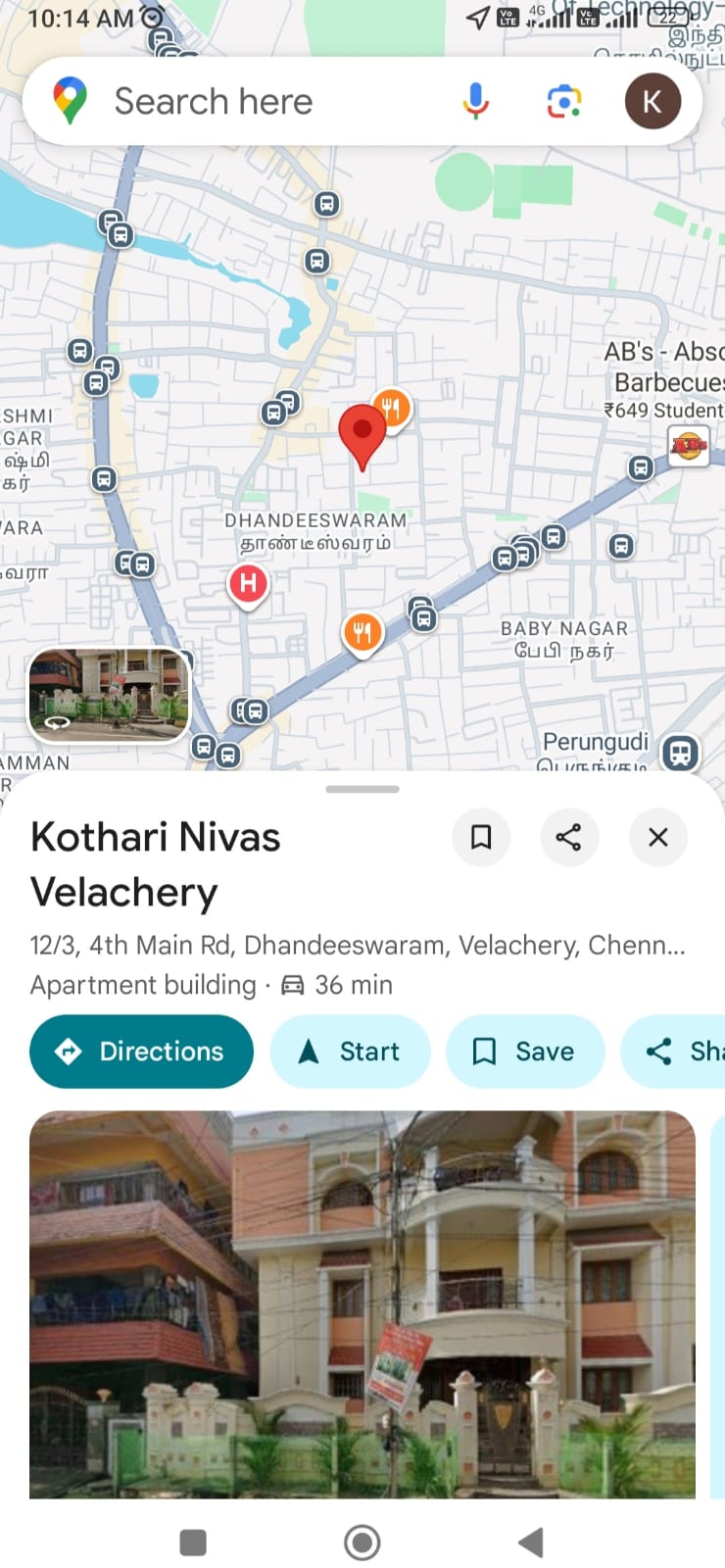Go to the home screen
Screen dimensions: 725x1568
(362, 1543)
